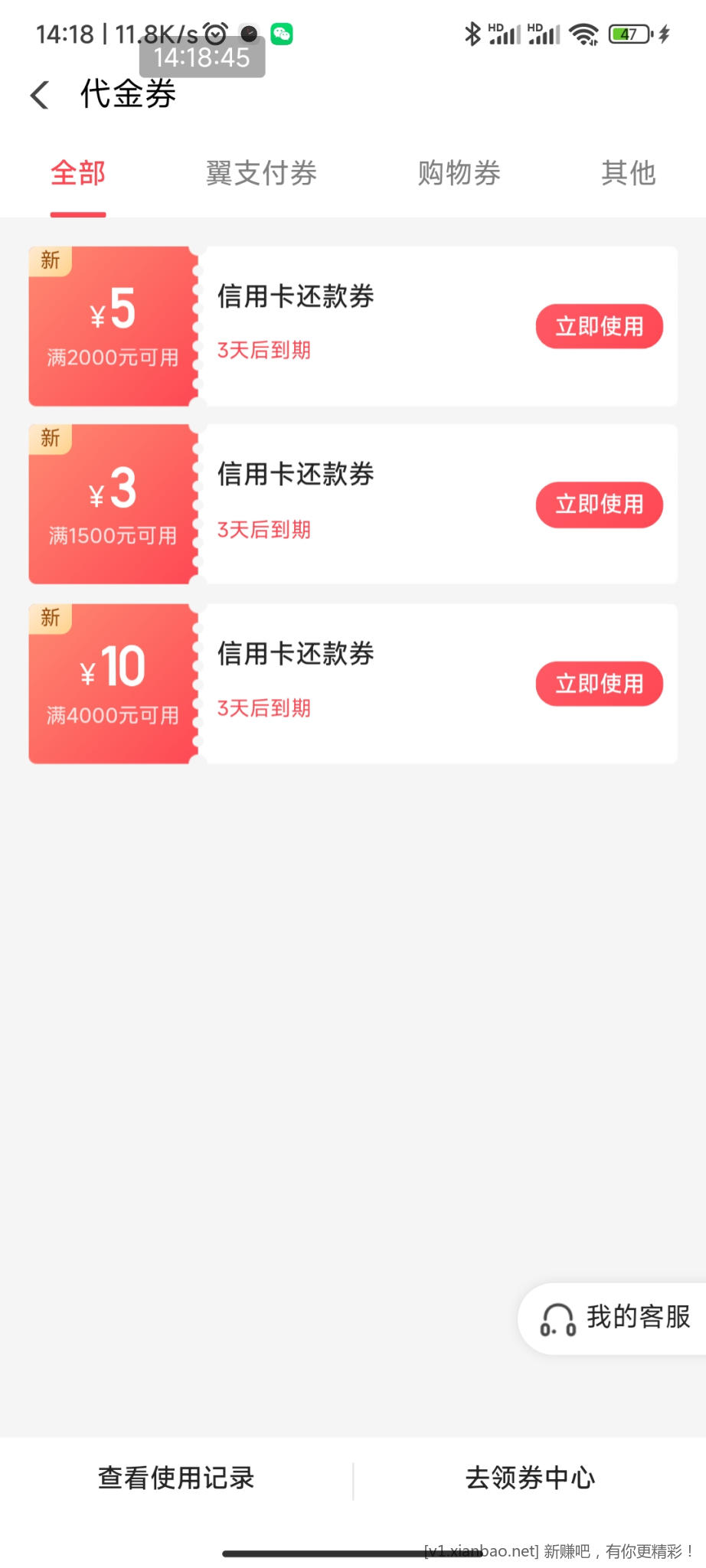Select the 全部 tab

78,174
